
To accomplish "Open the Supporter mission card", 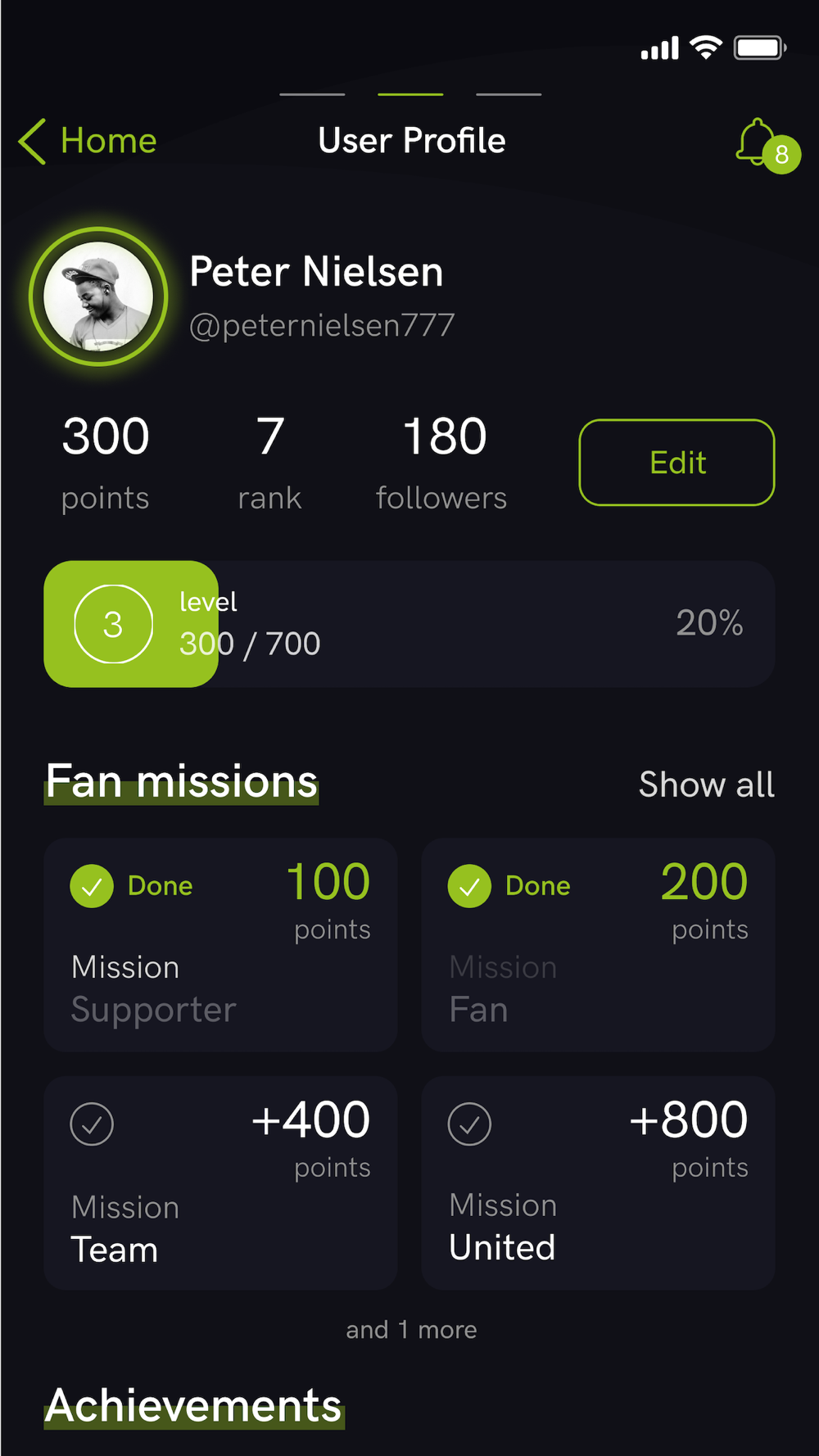I will pyautogui.click(x=221, y=945).
